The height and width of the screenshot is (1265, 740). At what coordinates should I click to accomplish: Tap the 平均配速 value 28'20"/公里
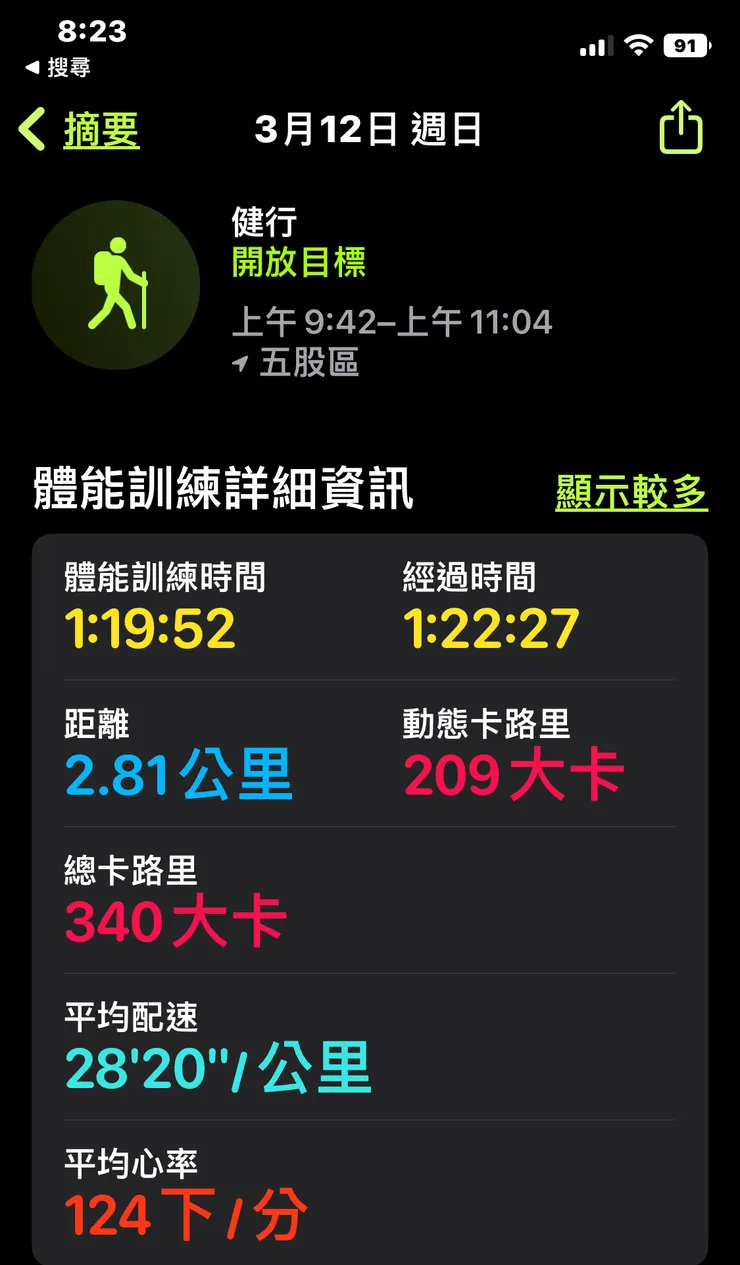(x=218, y=1069)
